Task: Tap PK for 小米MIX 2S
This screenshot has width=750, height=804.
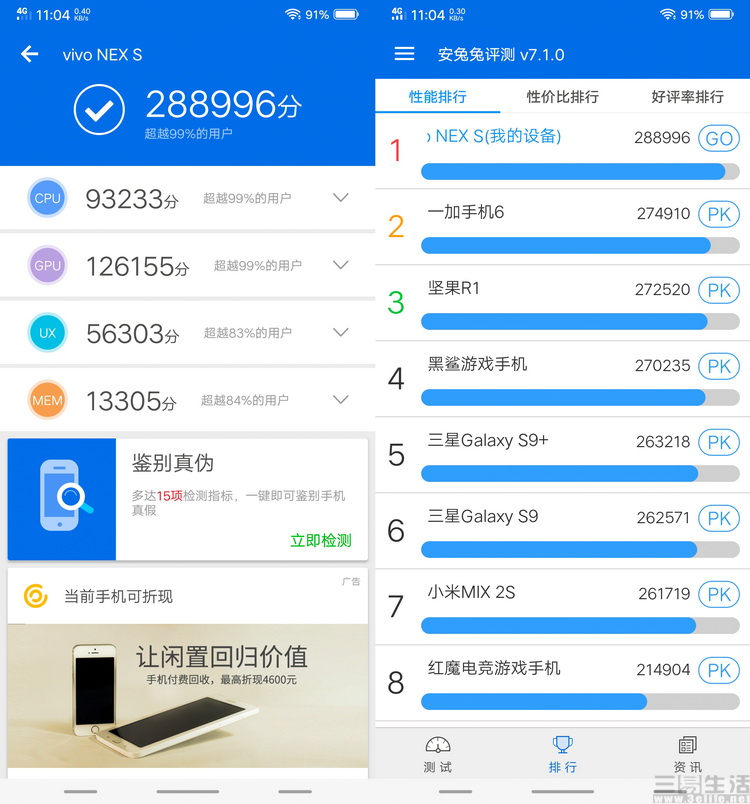Action: click(719, 594)
